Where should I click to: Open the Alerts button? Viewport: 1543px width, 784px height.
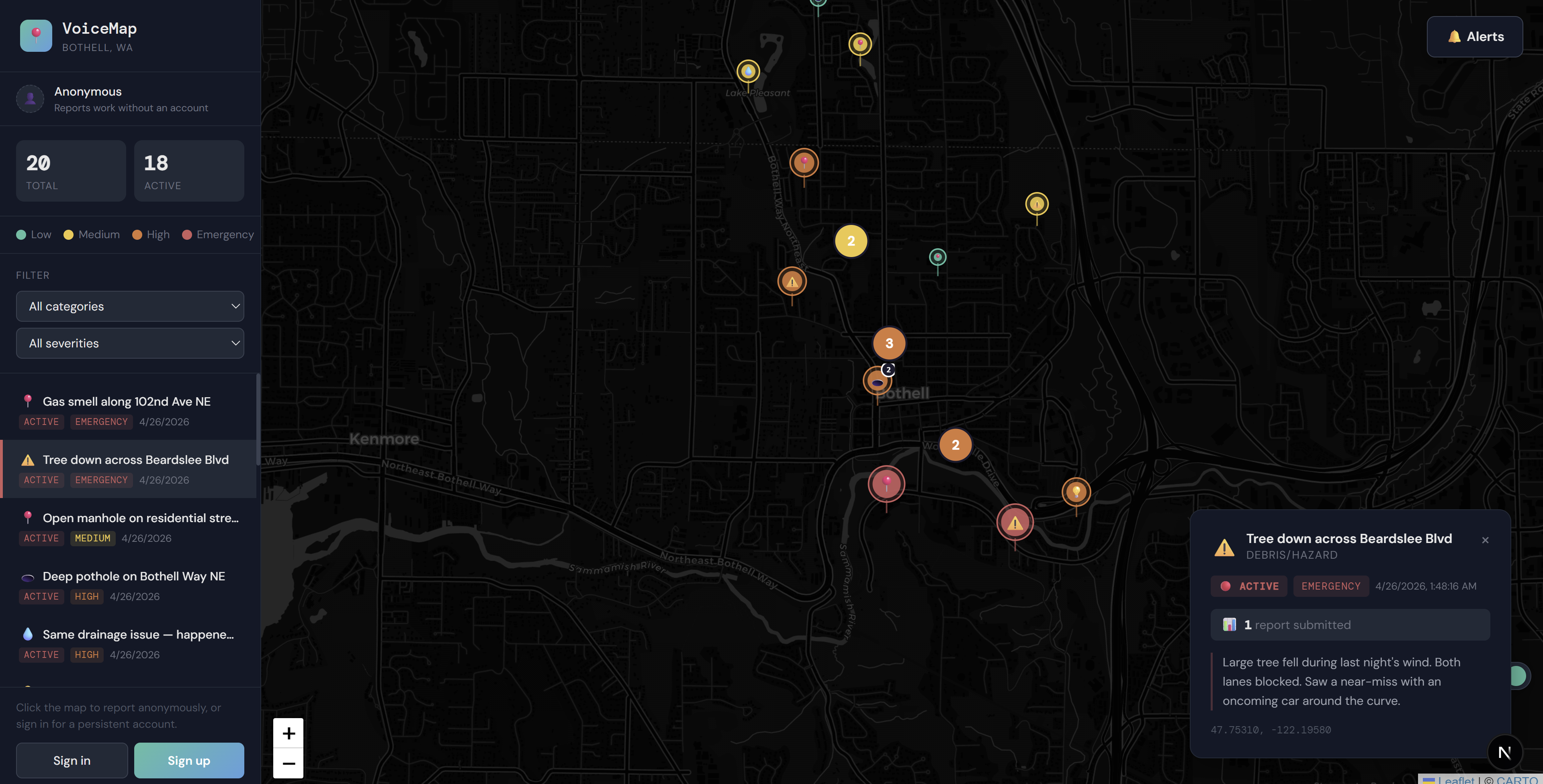click(x=1474, y=37)
